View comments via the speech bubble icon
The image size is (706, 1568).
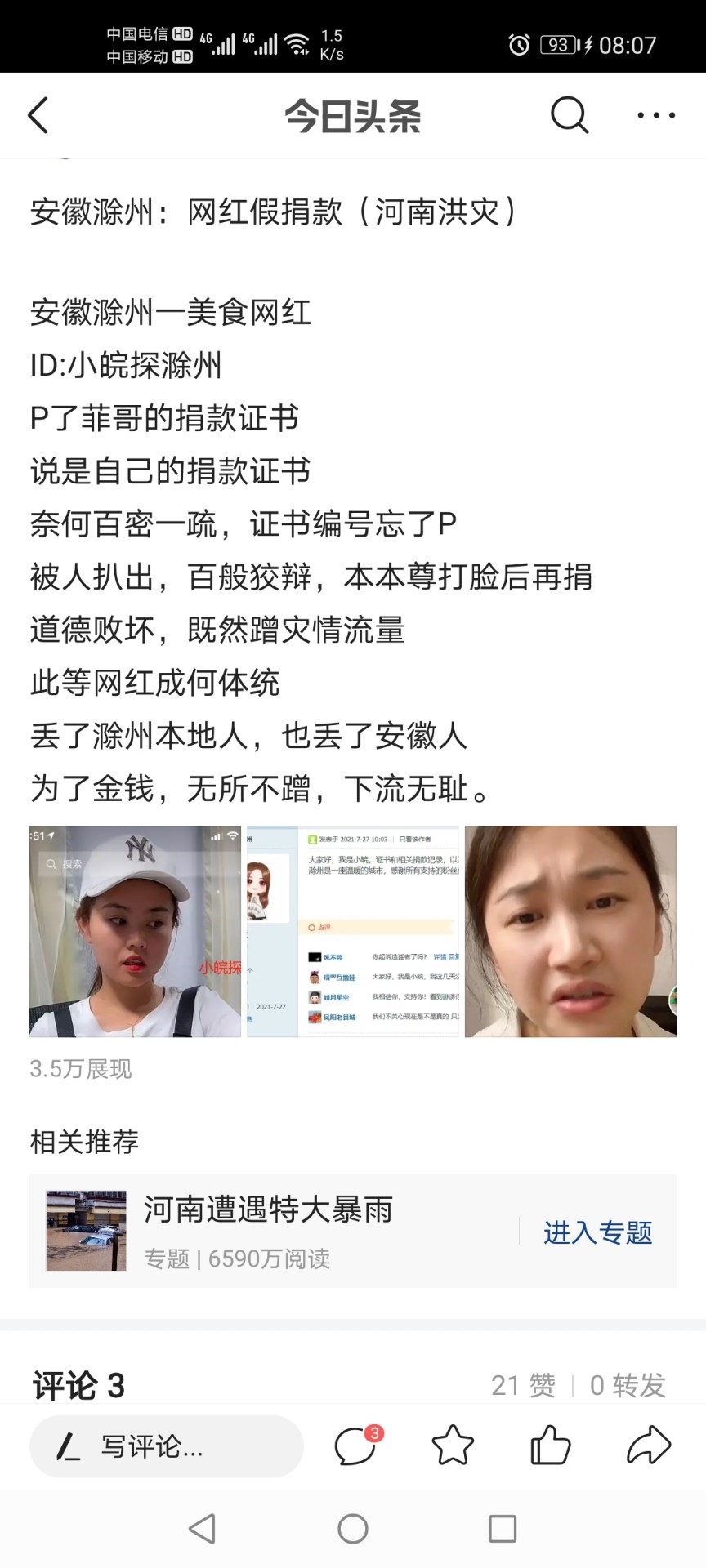coord(356,1446)
